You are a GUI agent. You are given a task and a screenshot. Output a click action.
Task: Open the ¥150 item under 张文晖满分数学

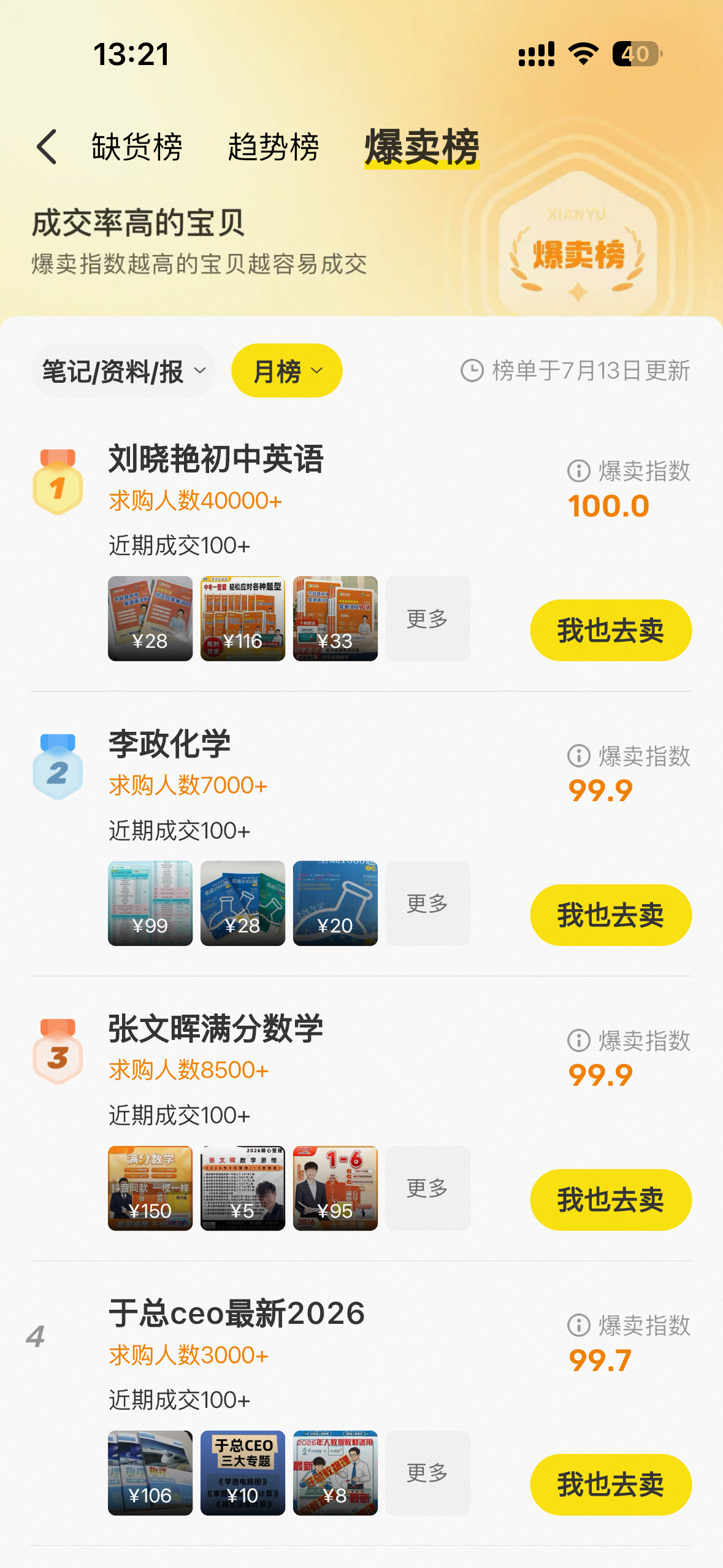(150, 1188)
